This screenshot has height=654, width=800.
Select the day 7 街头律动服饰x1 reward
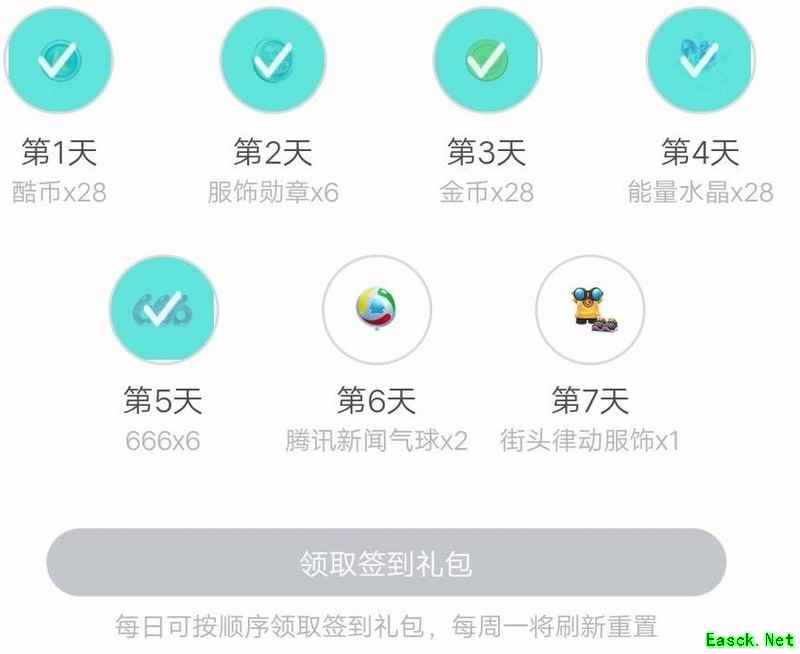tap(590, 309)
